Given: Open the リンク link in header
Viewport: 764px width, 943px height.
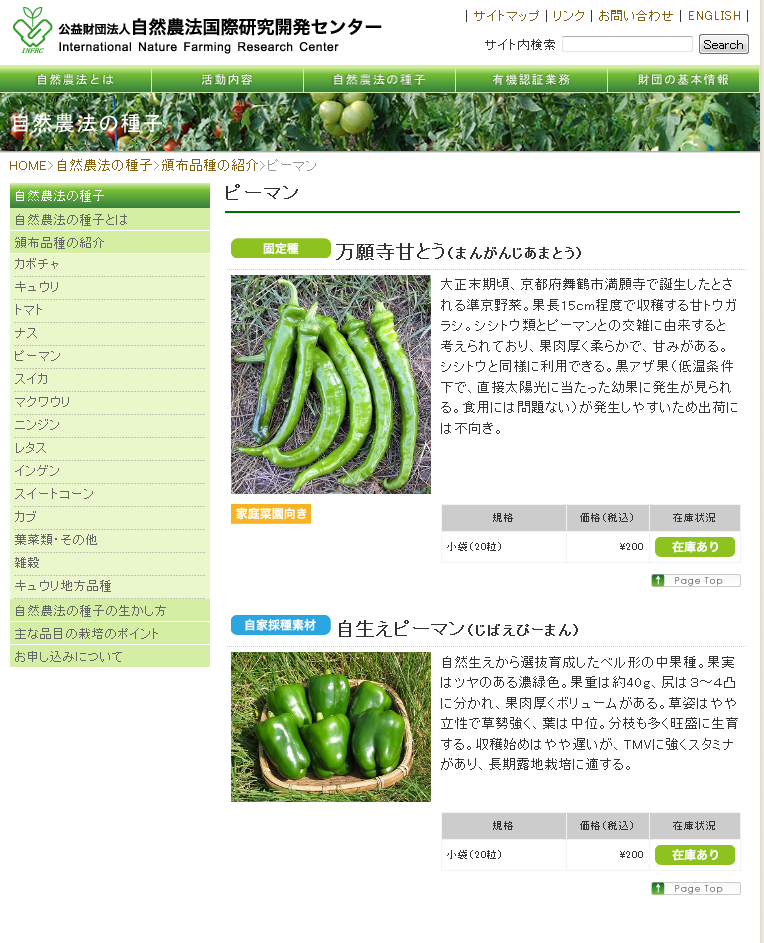Looking at the screenshot, I should tap(568, 16).
